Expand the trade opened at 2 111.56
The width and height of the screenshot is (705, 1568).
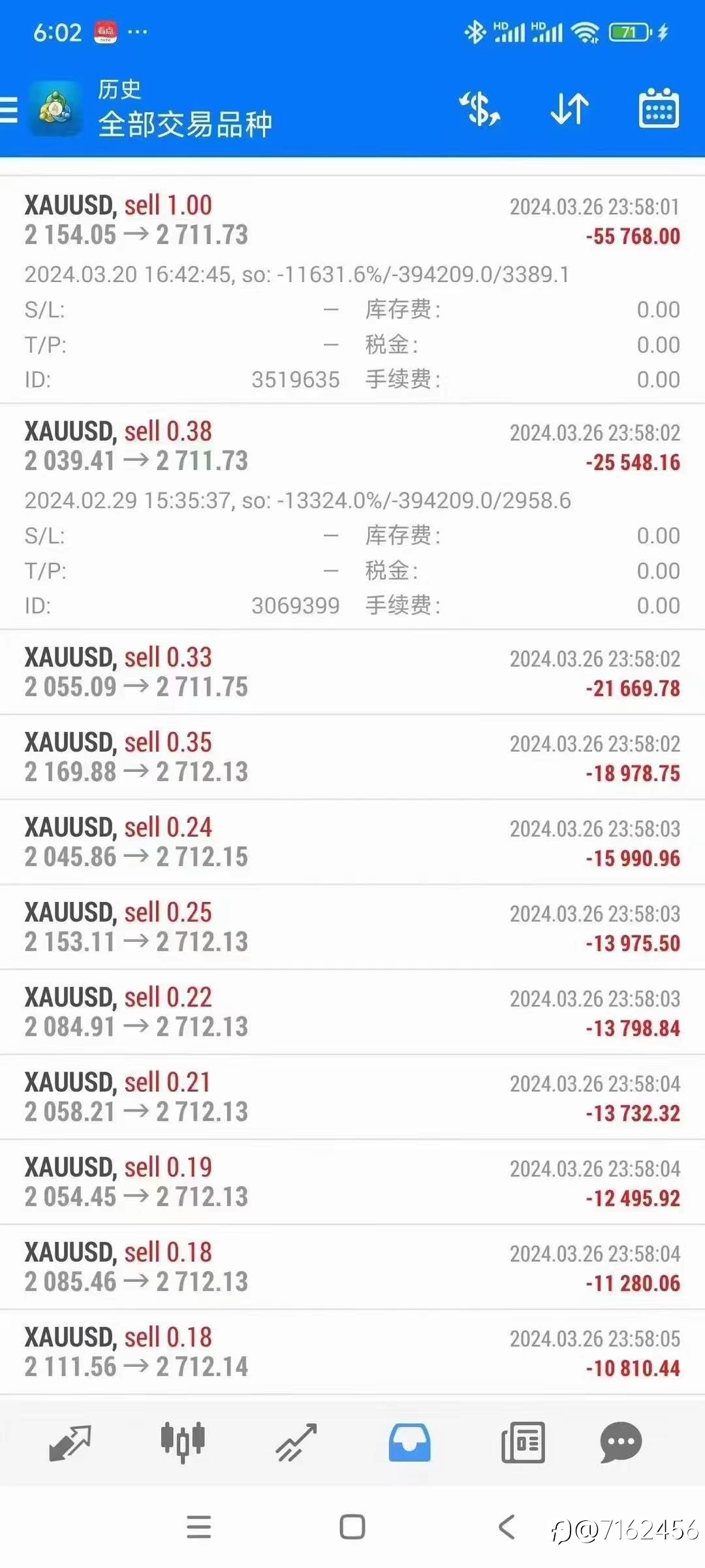(352, 1351)
